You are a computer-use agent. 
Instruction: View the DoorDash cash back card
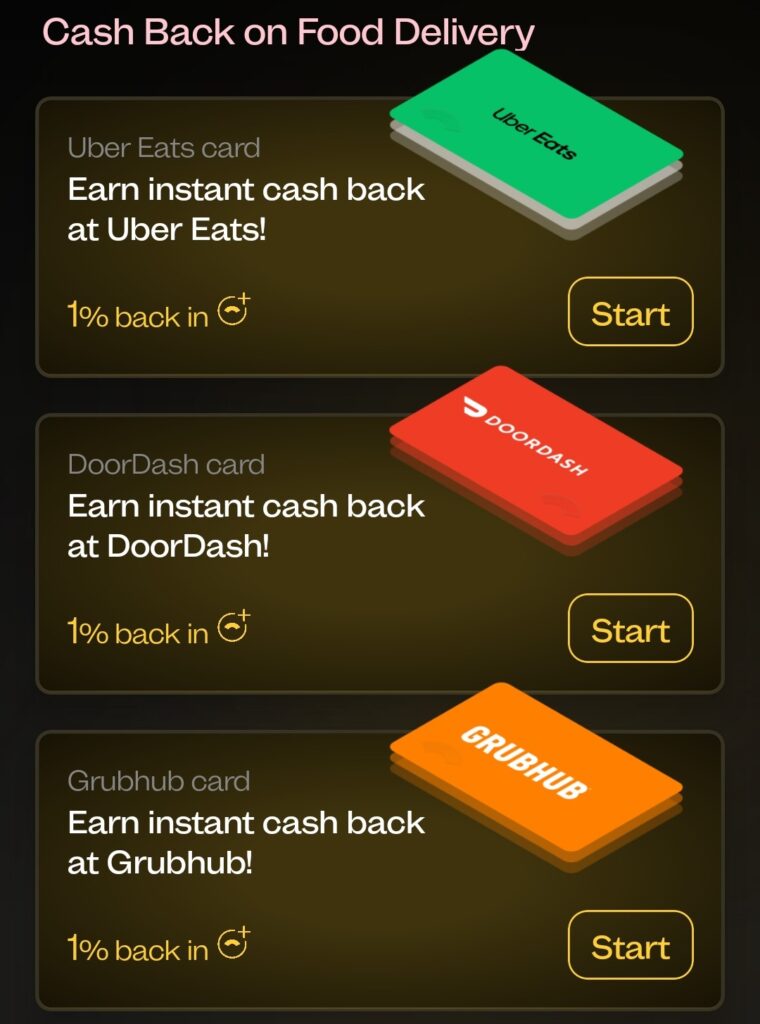point(246,525)
